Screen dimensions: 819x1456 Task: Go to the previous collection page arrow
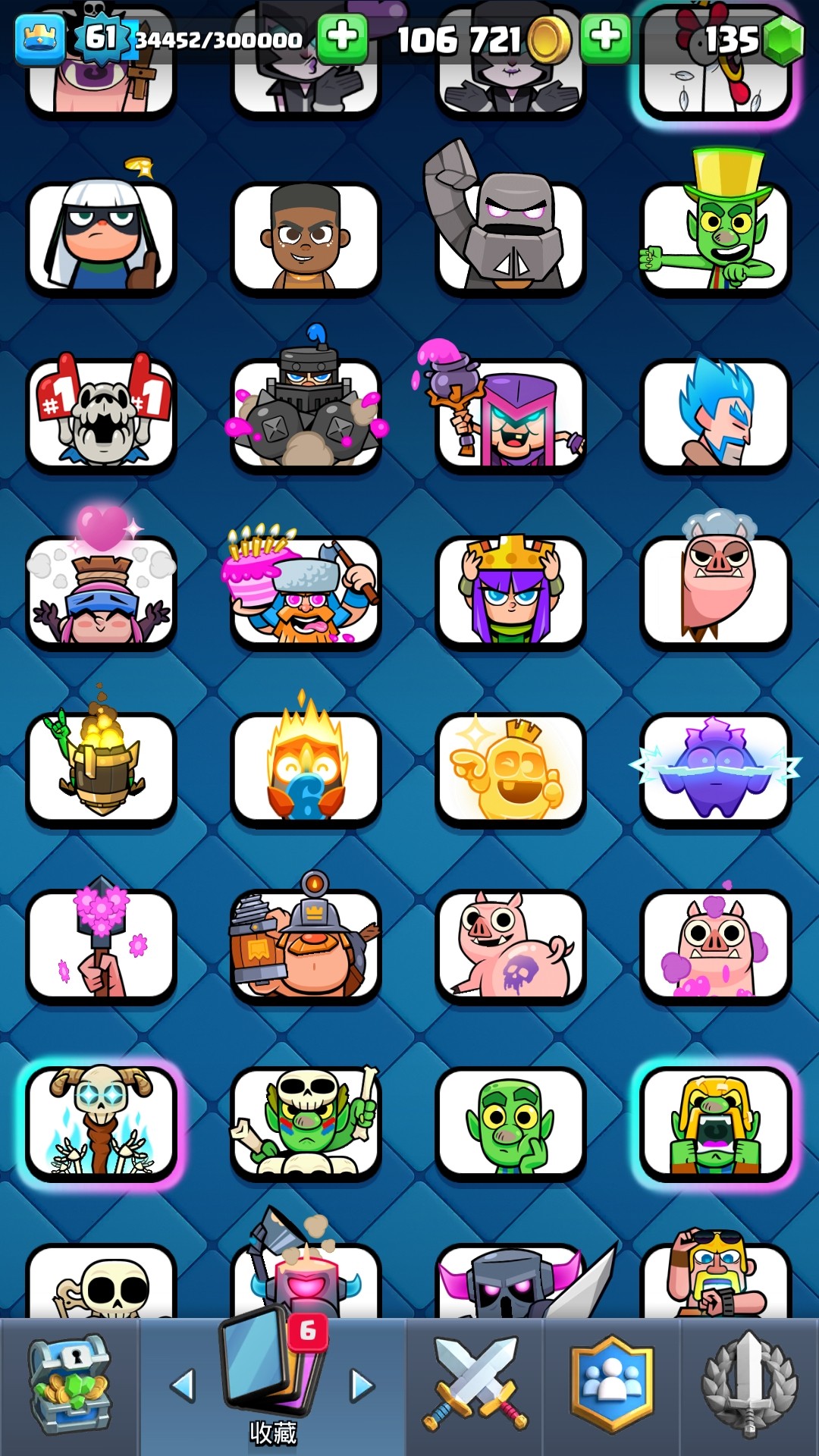coord(183,1386)
